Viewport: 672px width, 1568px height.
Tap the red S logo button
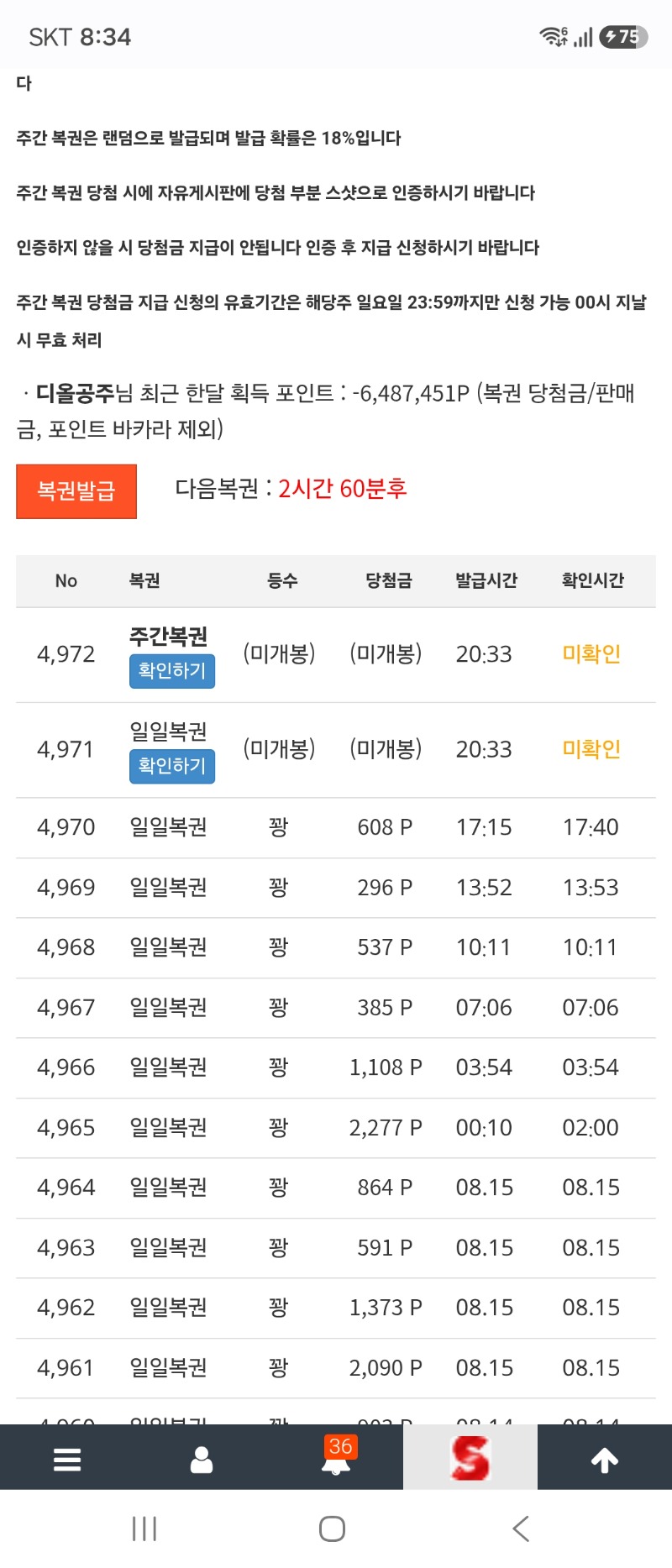point(470,1458)
